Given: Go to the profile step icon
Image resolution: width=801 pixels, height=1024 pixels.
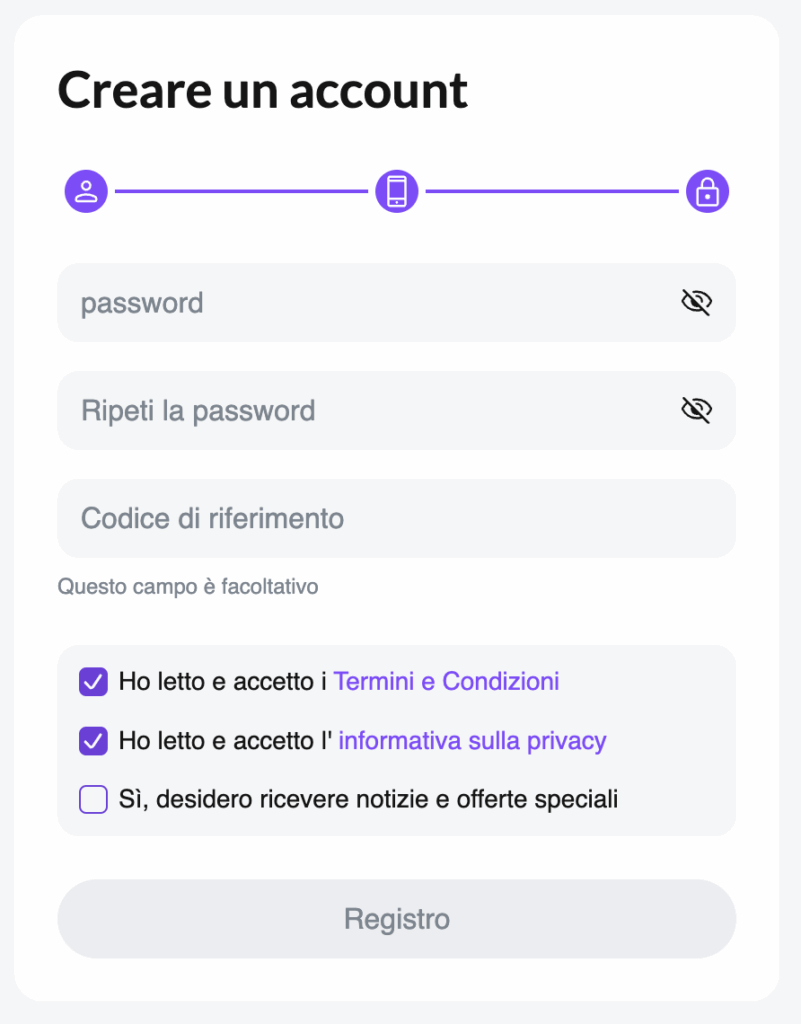Looking at the screenshot, I should click(x=87, y=190).
